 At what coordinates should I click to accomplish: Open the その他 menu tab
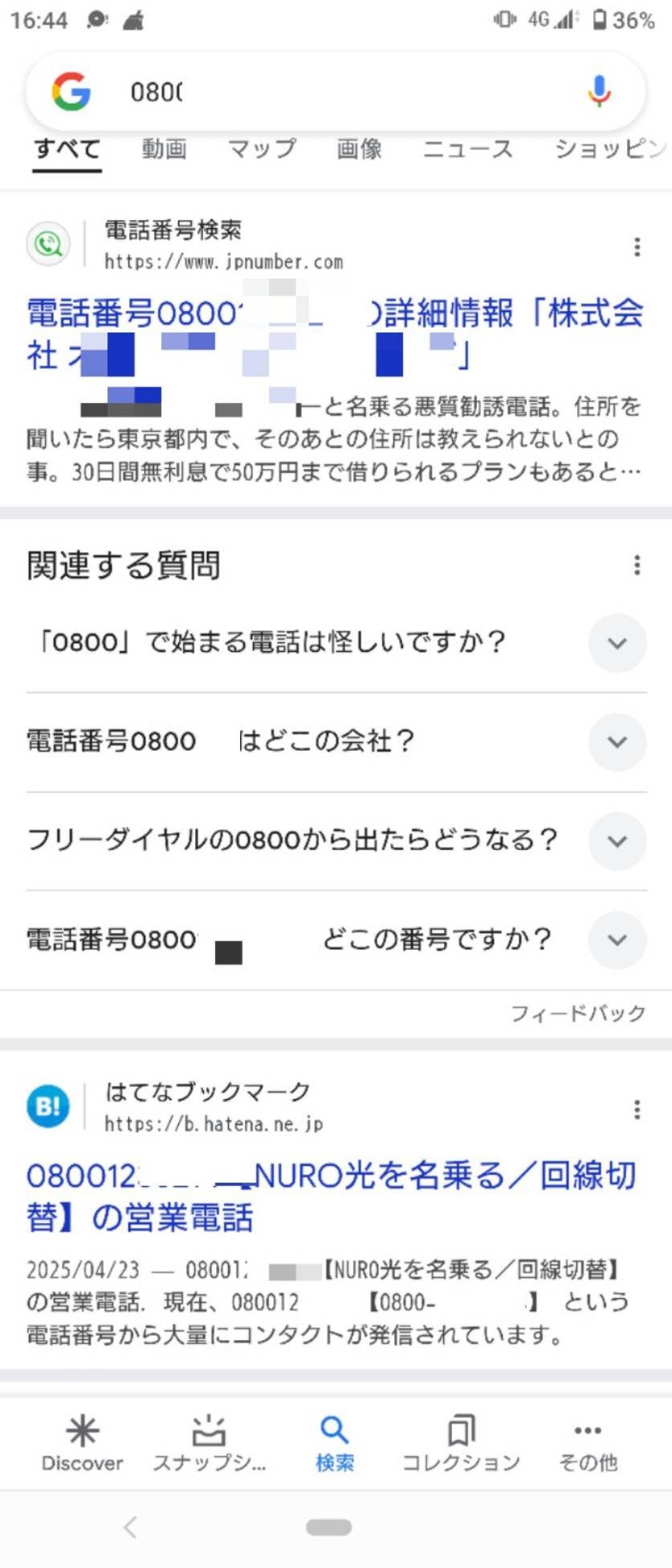[588, 1443]
